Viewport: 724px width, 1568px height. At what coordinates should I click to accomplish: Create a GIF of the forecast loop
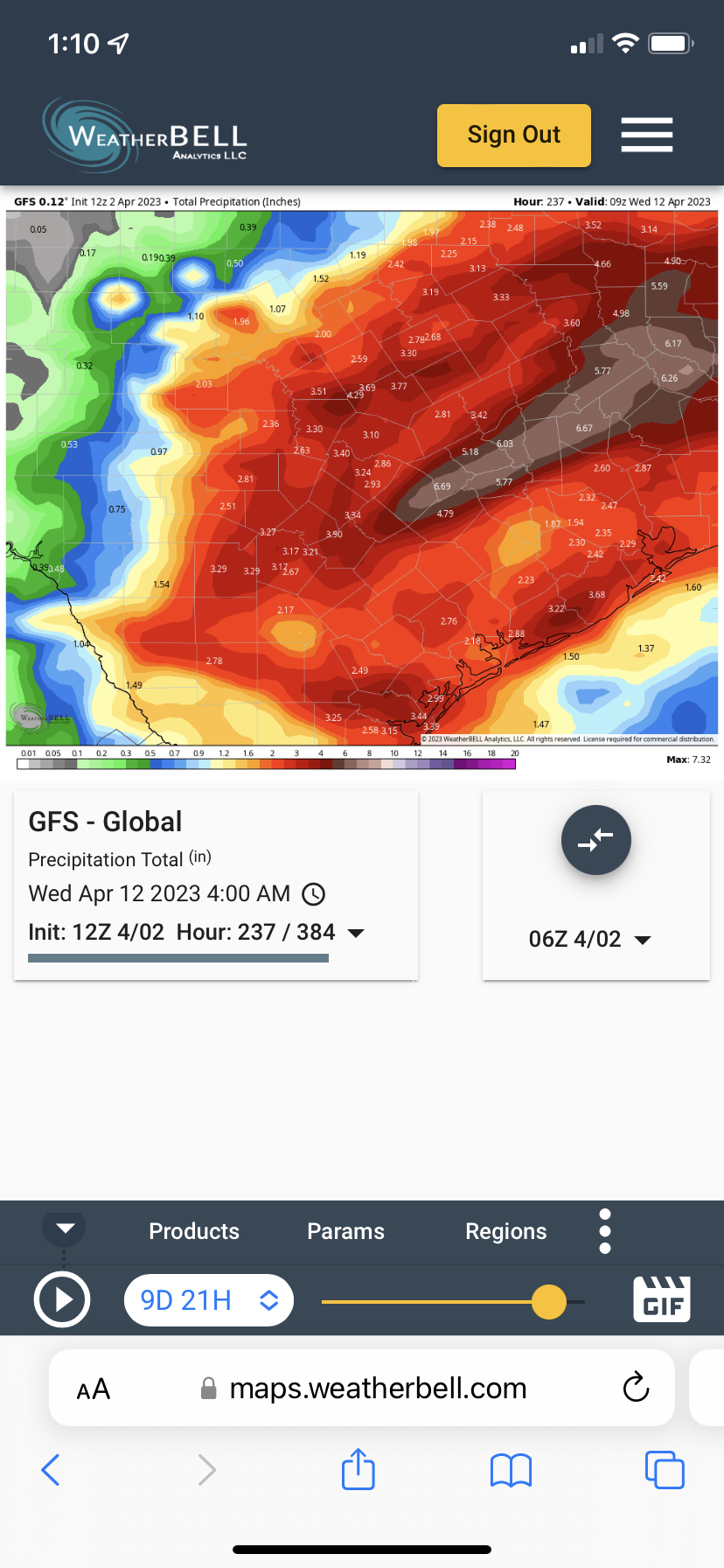click(662, 1299)
